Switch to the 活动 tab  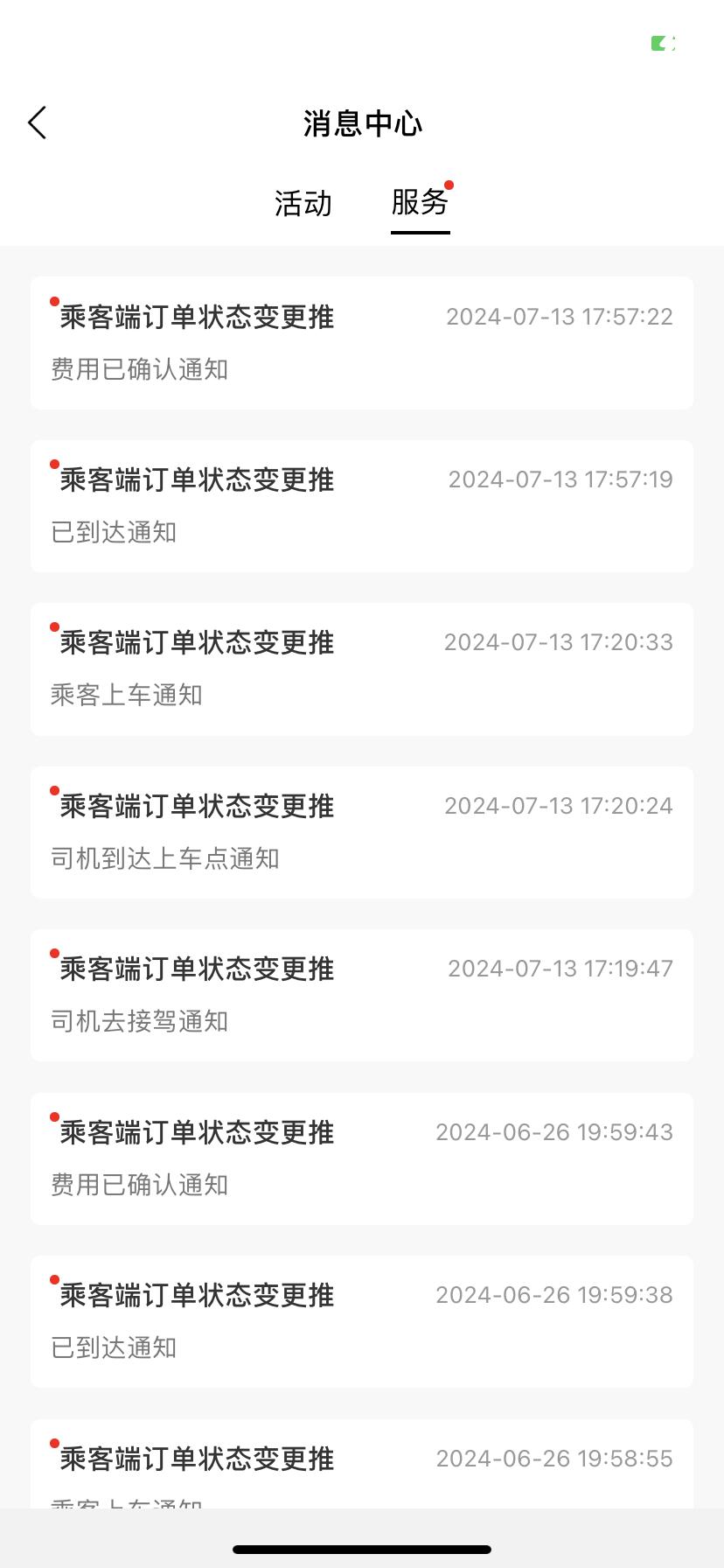303,203
